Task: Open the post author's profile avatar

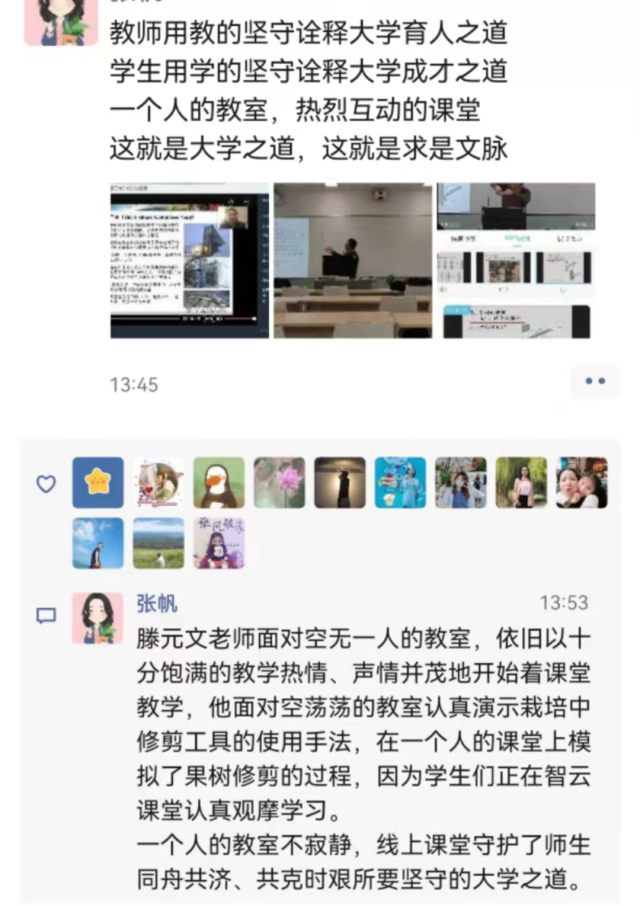Action: click(60, 20)
